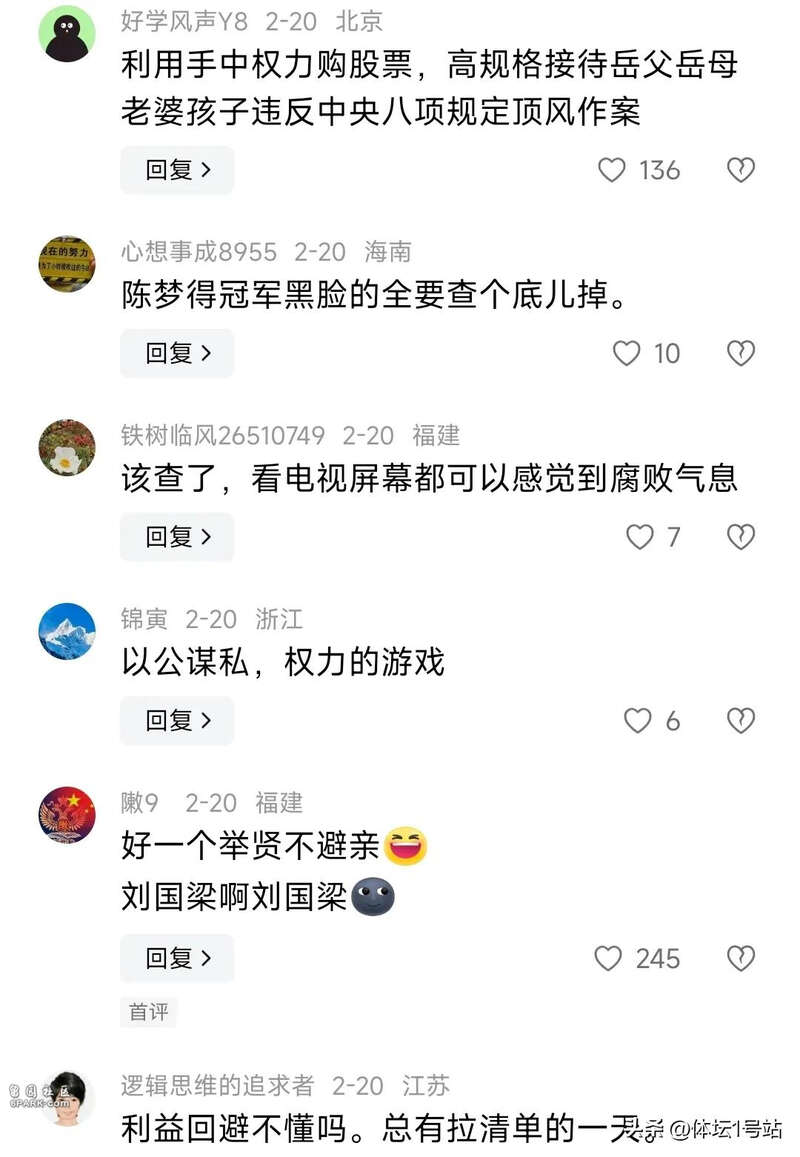Like 隞9's comment with 245 likes
Viewport: 800px width, 1157px height.
coord(608,958)
